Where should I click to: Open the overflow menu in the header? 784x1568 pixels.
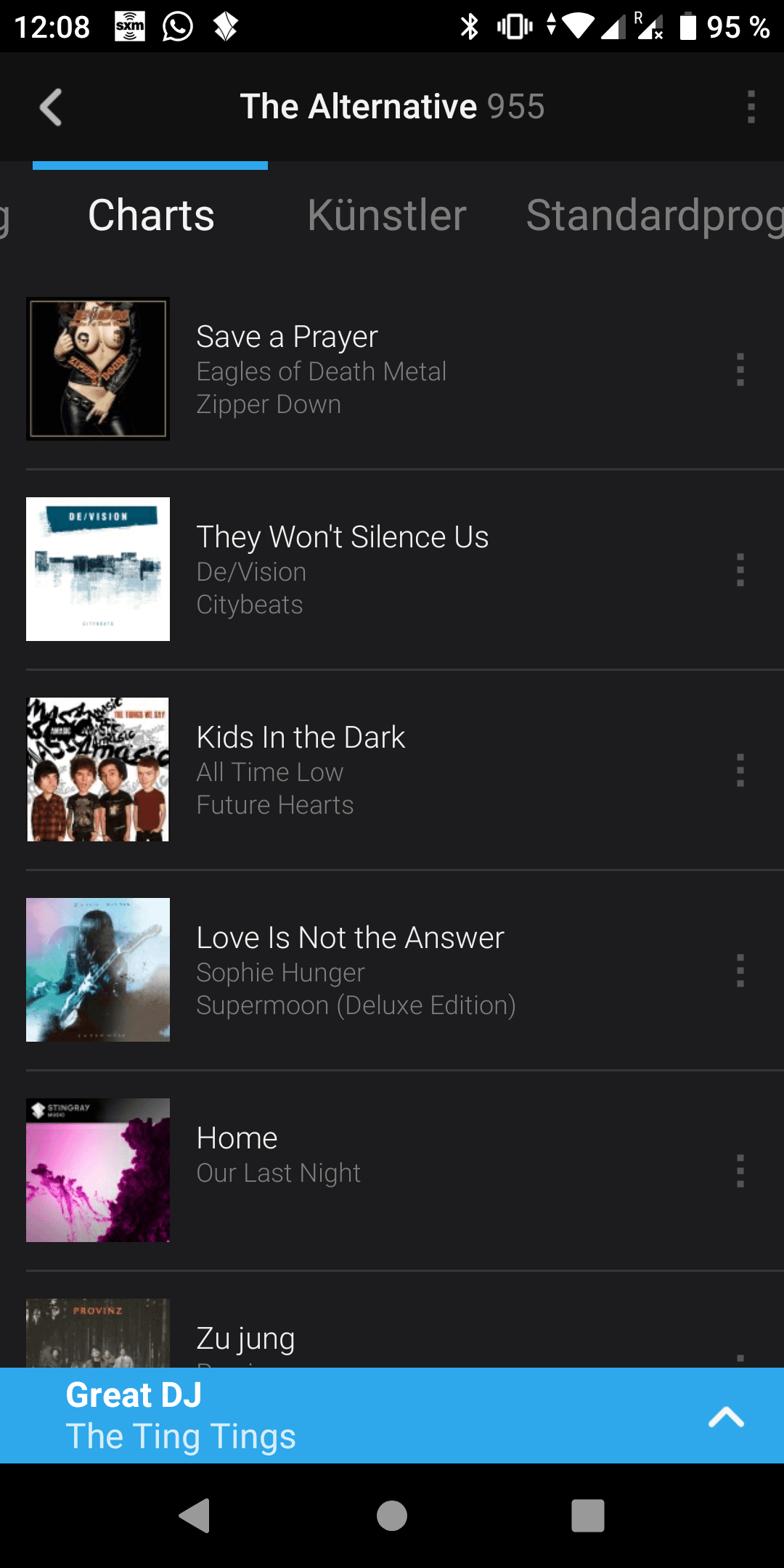[x=751, y=107]
